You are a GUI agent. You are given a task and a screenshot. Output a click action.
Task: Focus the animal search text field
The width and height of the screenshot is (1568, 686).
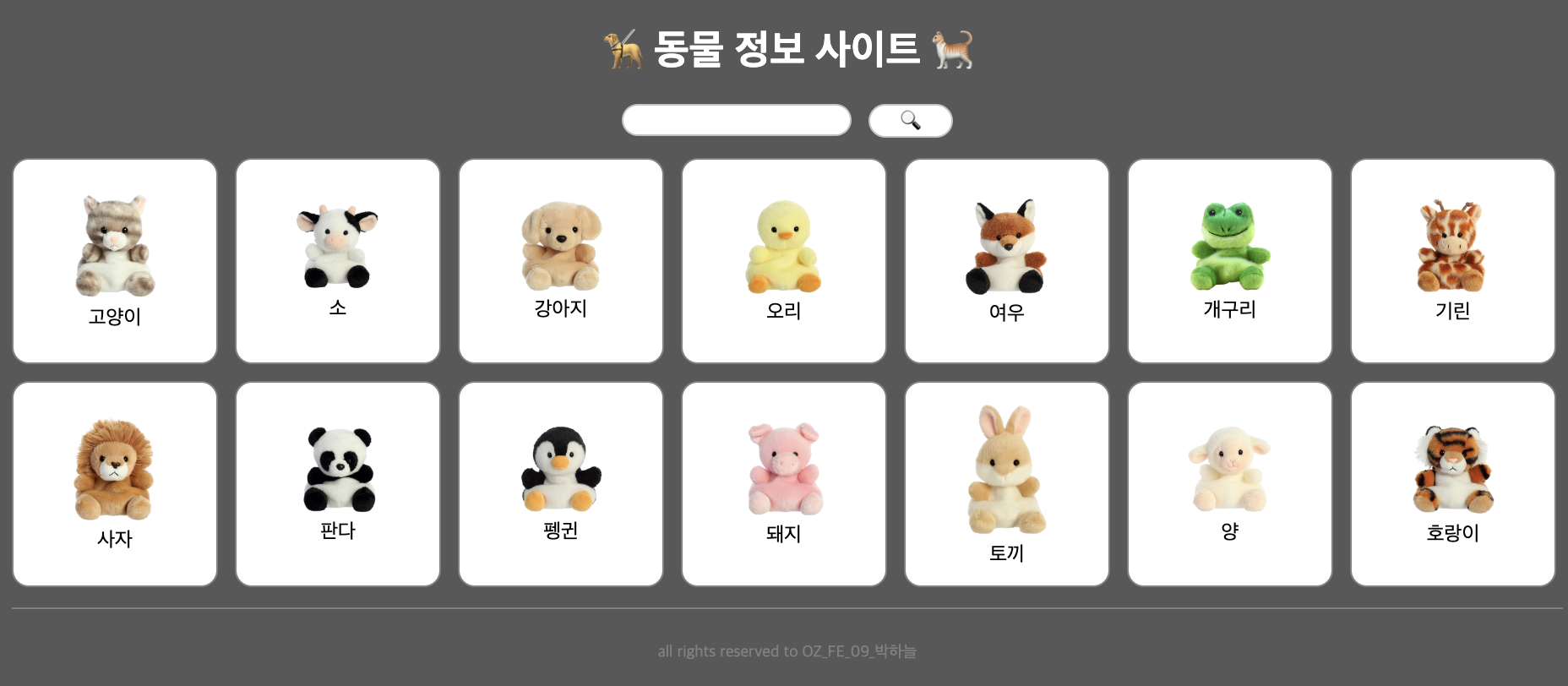click(x=736, y=120)
